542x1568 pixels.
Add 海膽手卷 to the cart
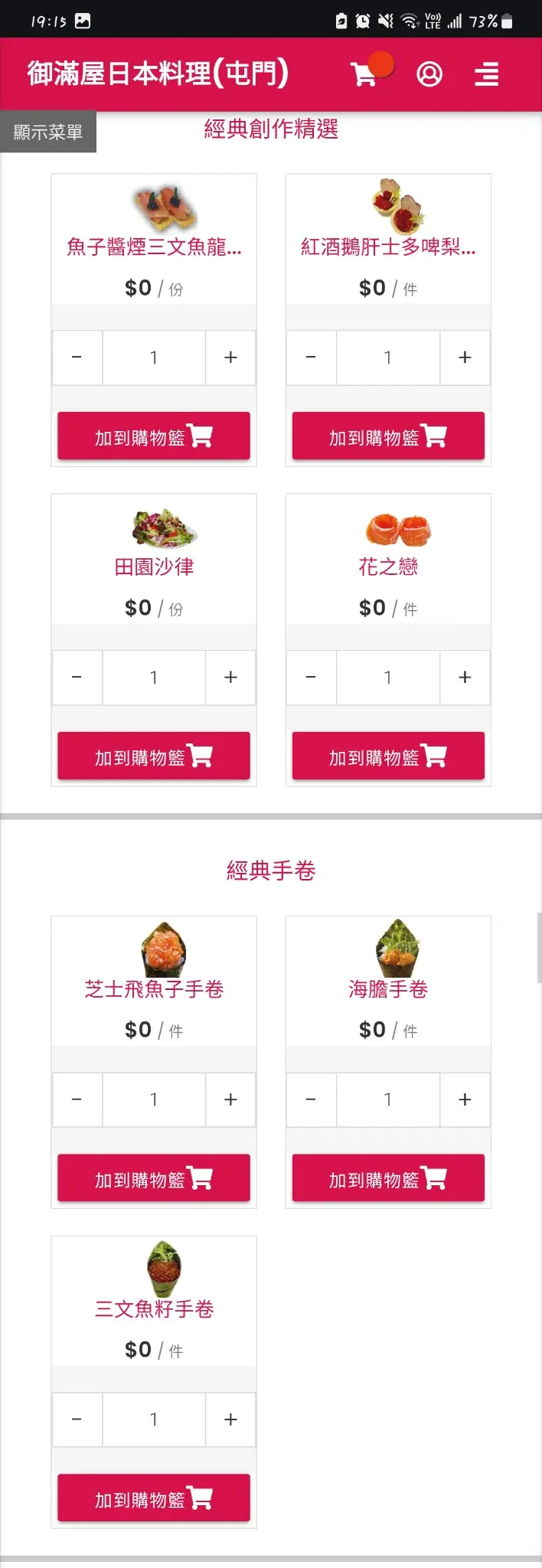click(x=388, y=1178)
